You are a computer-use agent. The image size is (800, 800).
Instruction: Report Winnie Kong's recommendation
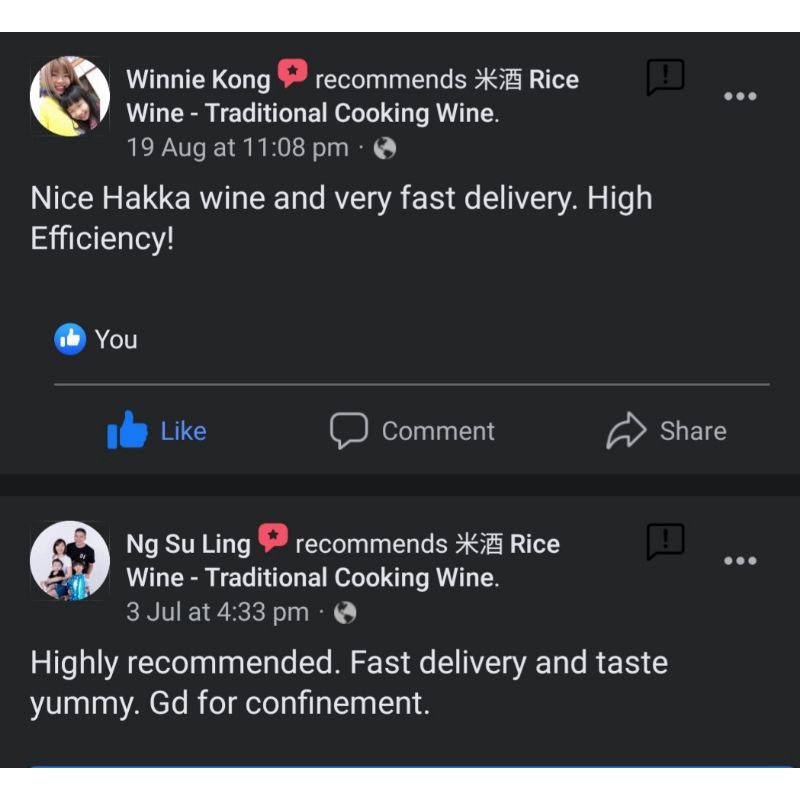665,78
